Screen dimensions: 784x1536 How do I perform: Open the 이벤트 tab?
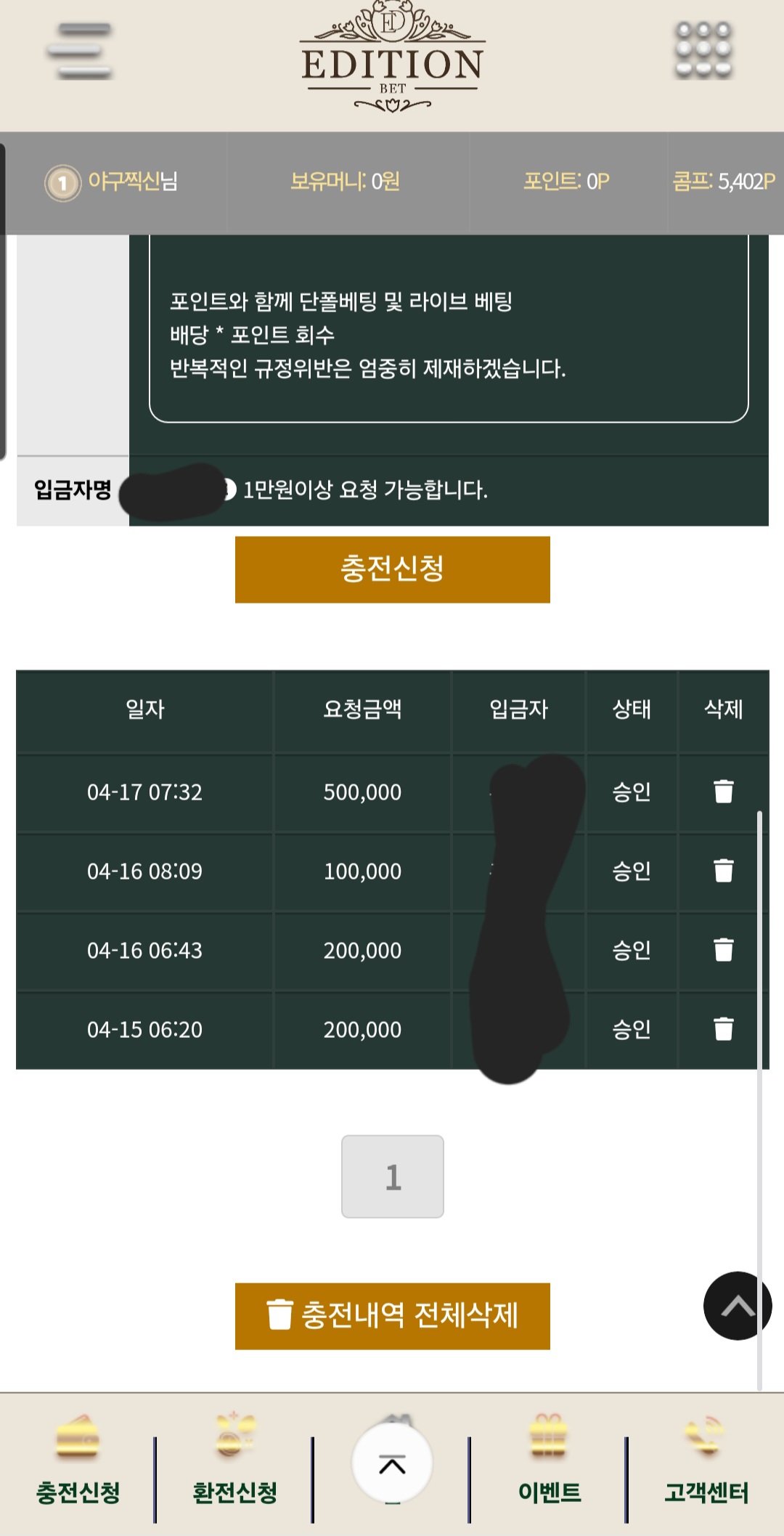(549, 1463)
